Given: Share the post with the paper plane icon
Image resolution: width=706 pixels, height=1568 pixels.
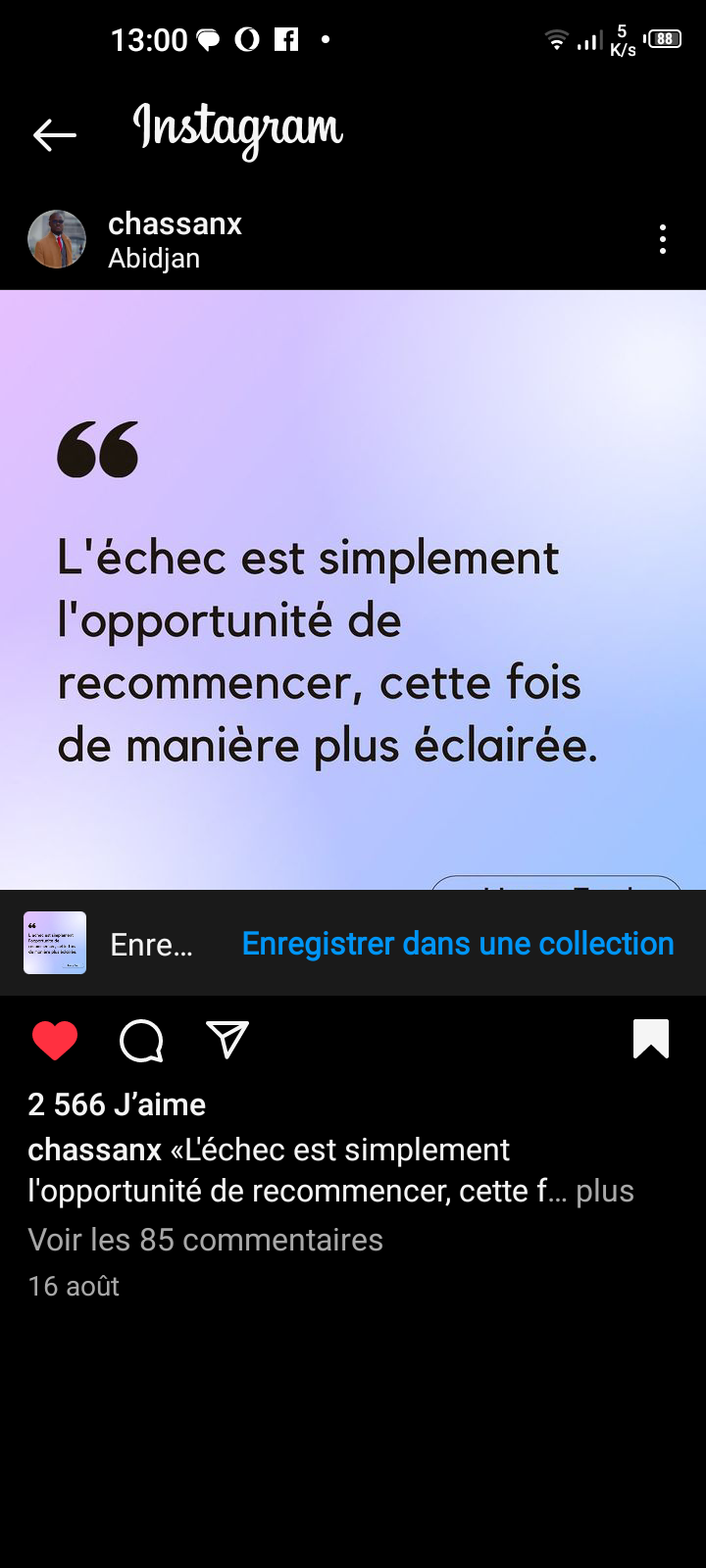Looking at the screenshot, I should click(227, 1040).
